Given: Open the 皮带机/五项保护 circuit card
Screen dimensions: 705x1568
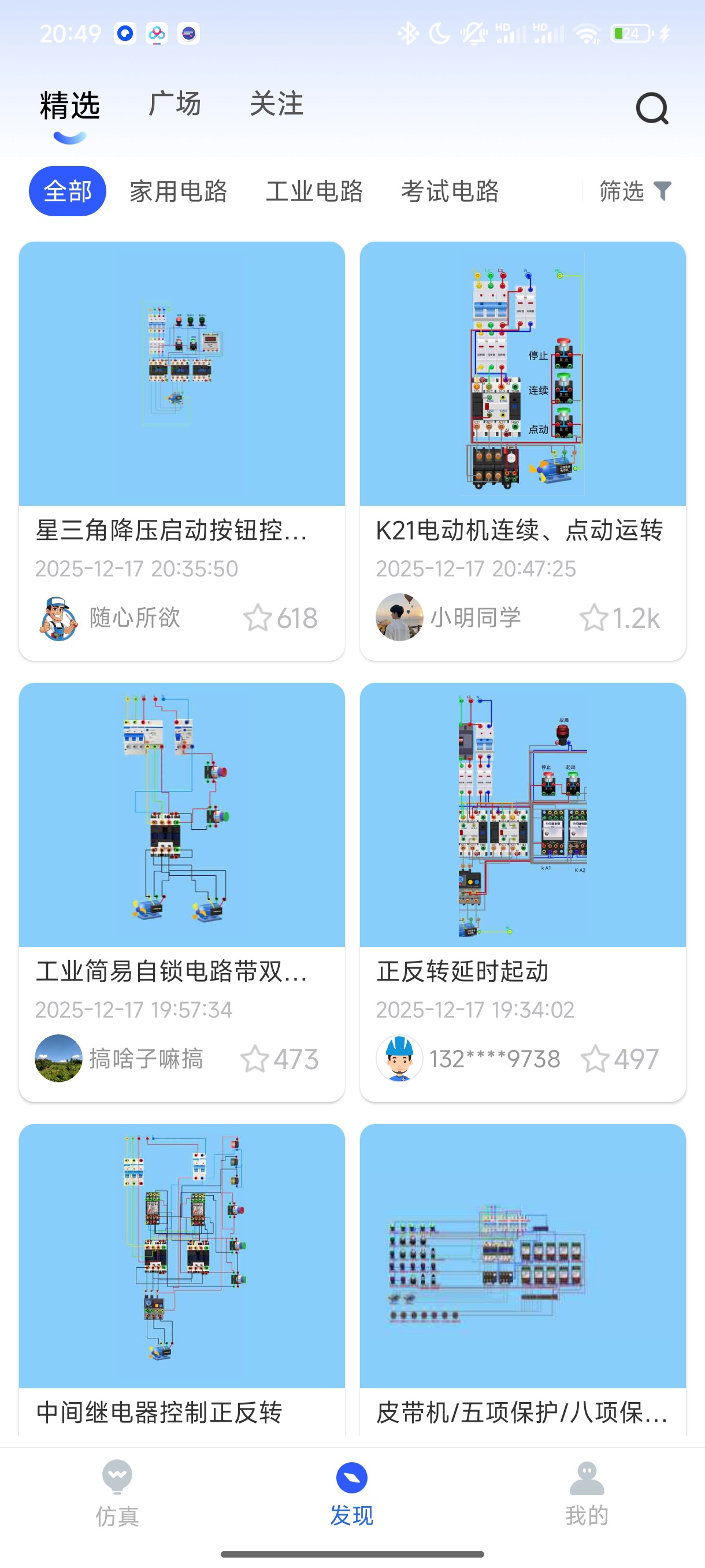Looking at the screenshot, I should [x=522, y=1255].
